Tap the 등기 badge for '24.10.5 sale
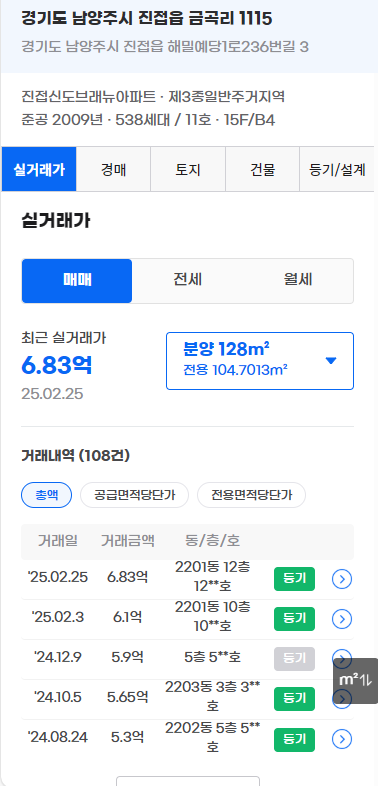Image resolution: width=378 pixels, height=786 pixels. [x=294, y=699]
